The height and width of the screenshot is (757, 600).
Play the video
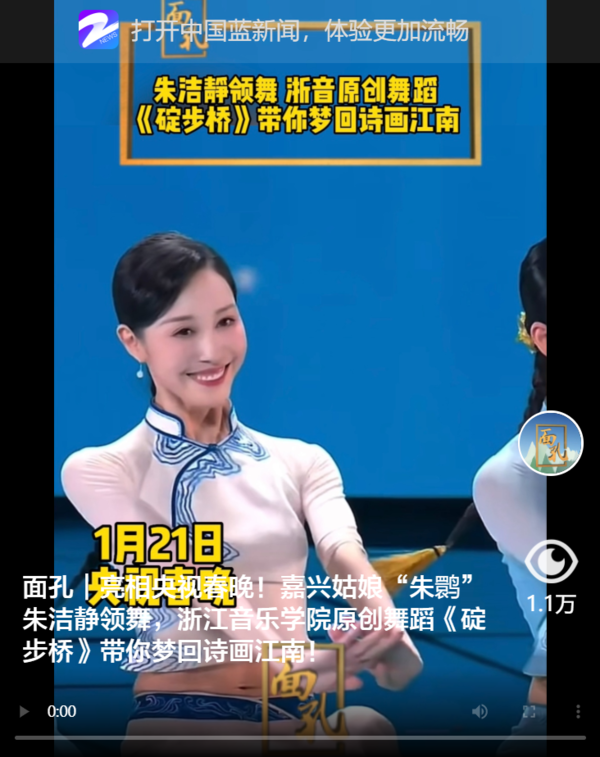tap(24, 711)
